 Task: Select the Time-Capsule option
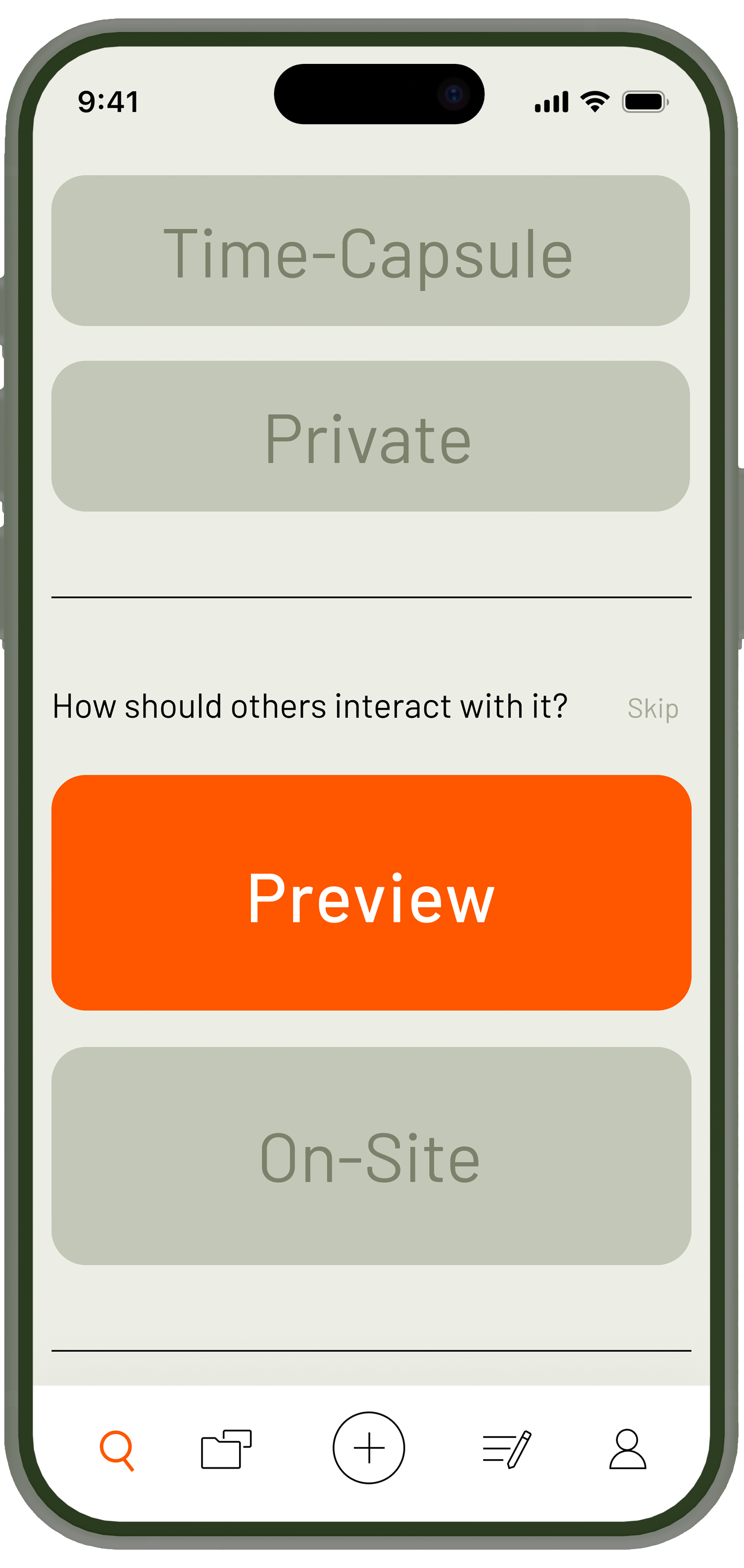[370, 251]
